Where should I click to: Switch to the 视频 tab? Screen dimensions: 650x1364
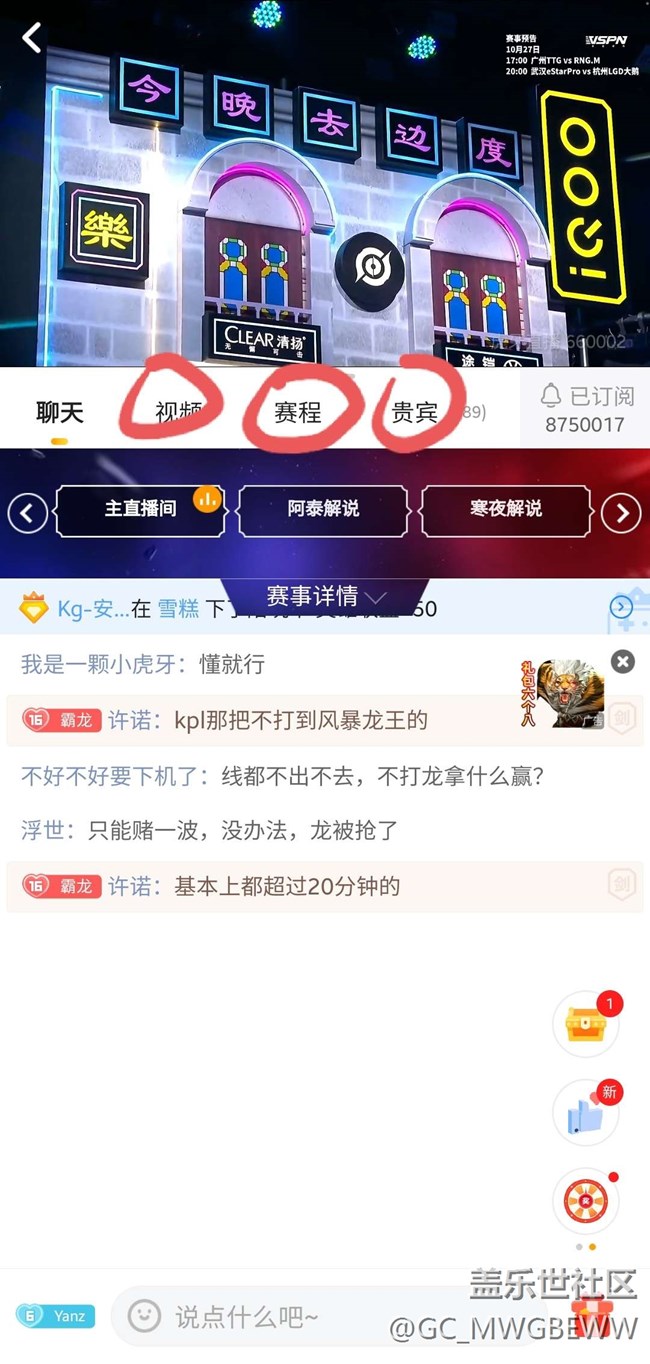click(180, 412)
